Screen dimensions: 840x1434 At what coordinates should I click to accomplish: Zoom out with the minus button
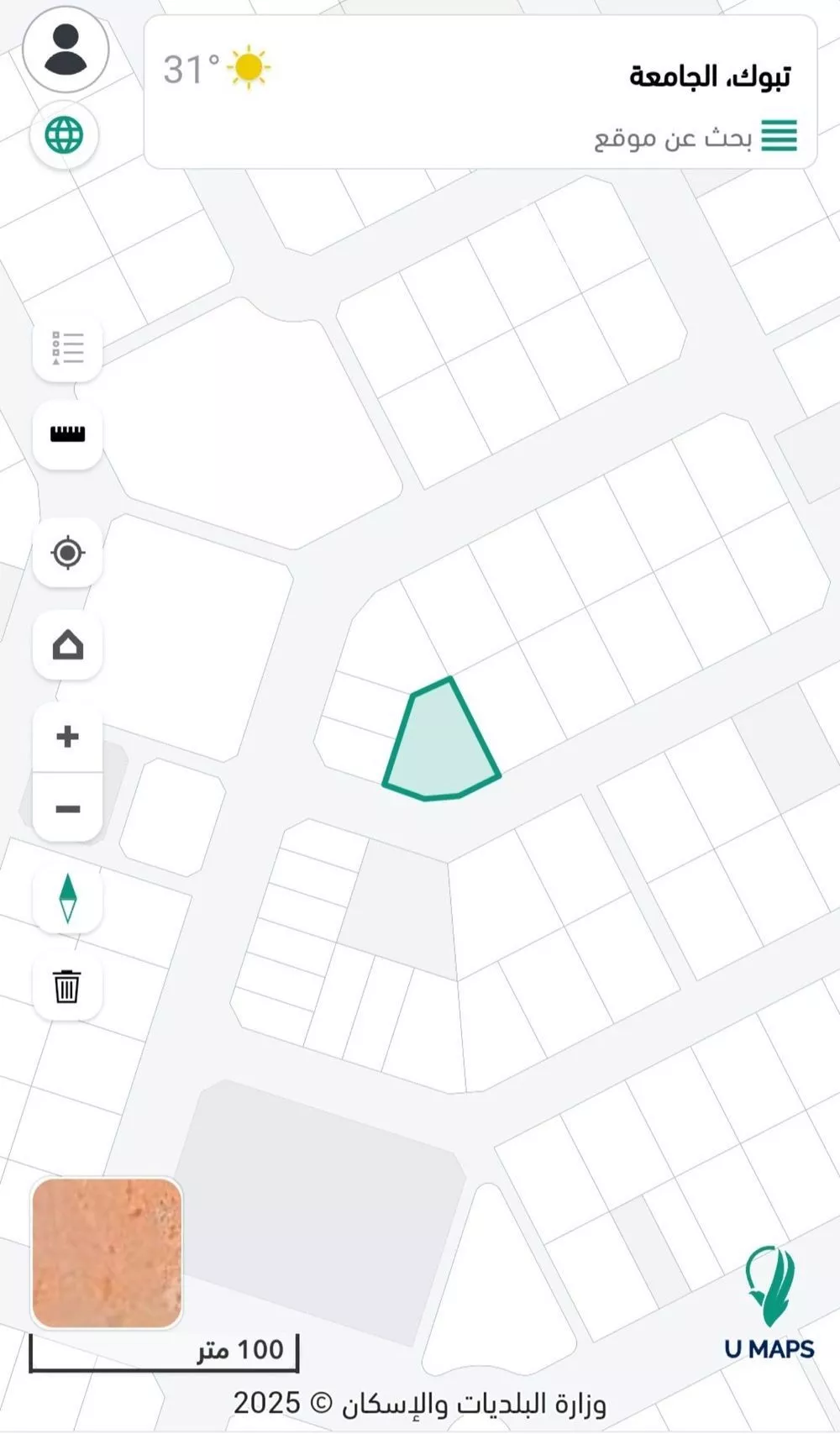(x=67, y=809)
